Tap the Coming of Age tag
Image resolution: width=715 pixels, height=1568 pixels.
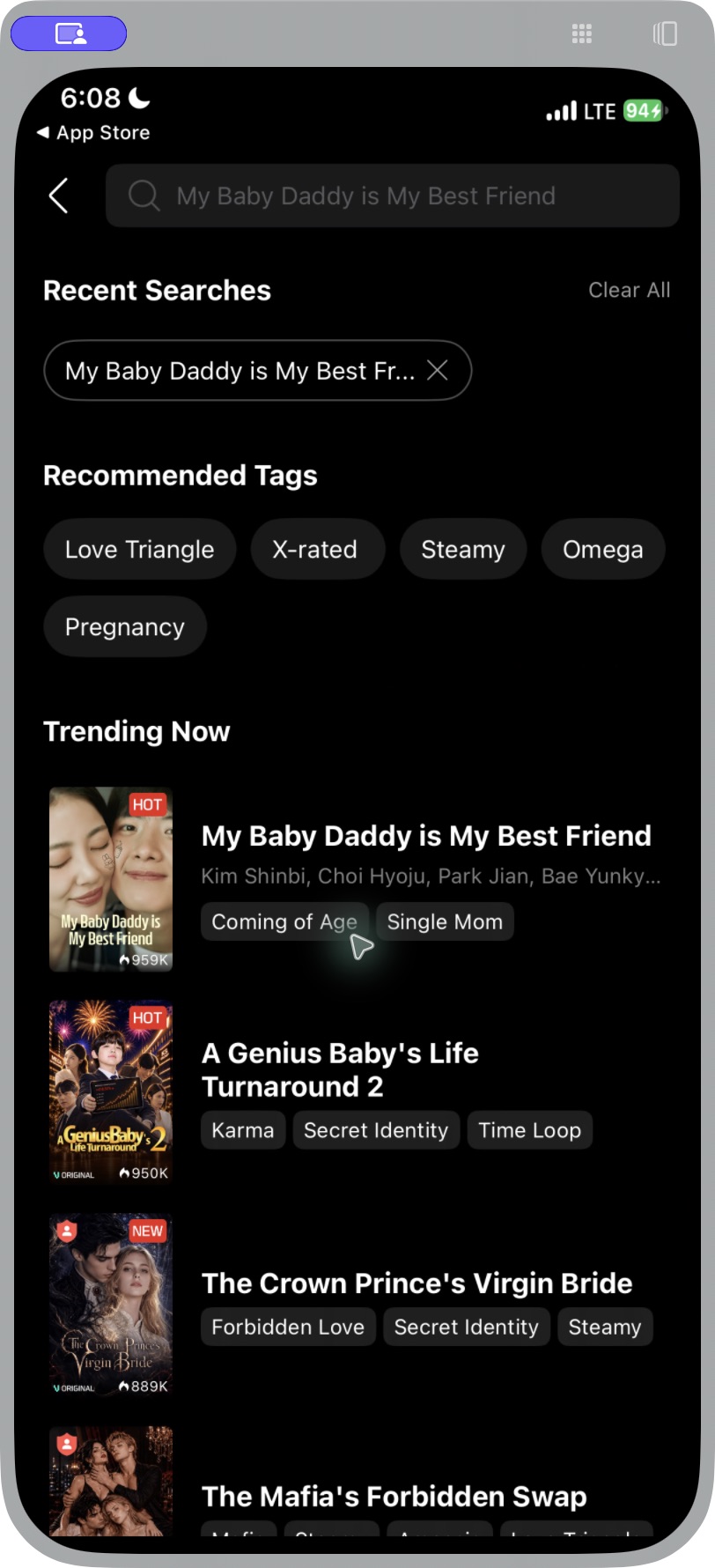tap(284, 922)
